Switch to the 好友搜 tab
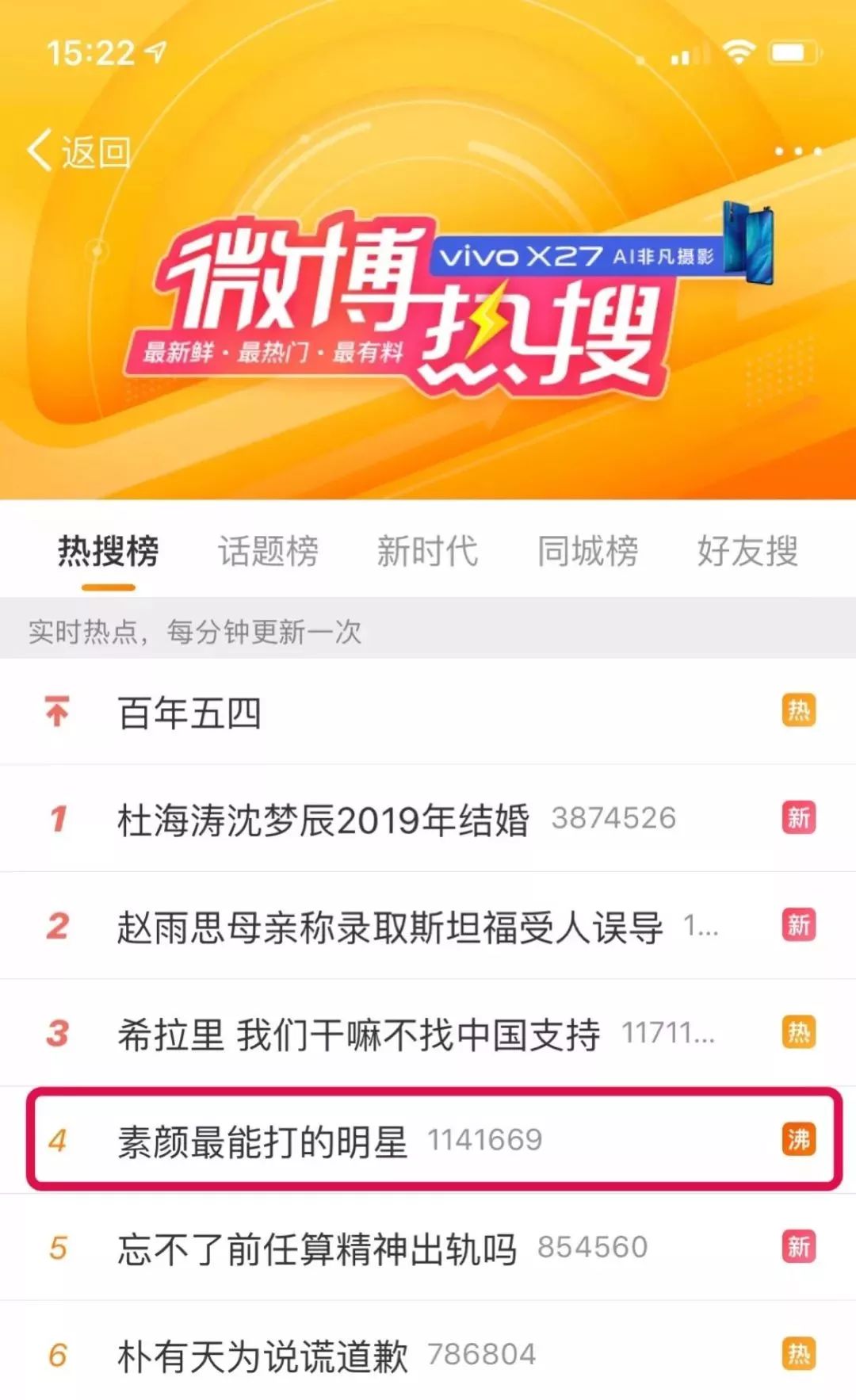This screenshot has height=1400, width=856. [x=747, y=551]
